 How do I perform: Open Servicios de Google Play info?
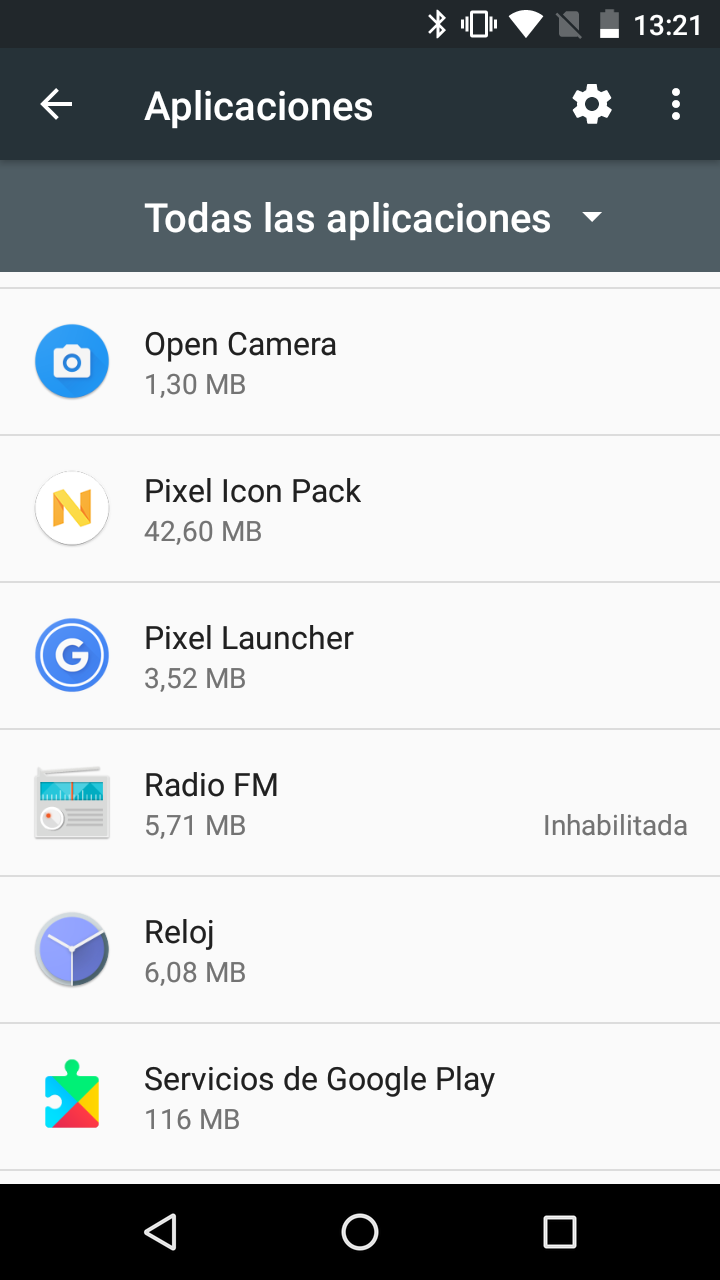(360, 1097)
